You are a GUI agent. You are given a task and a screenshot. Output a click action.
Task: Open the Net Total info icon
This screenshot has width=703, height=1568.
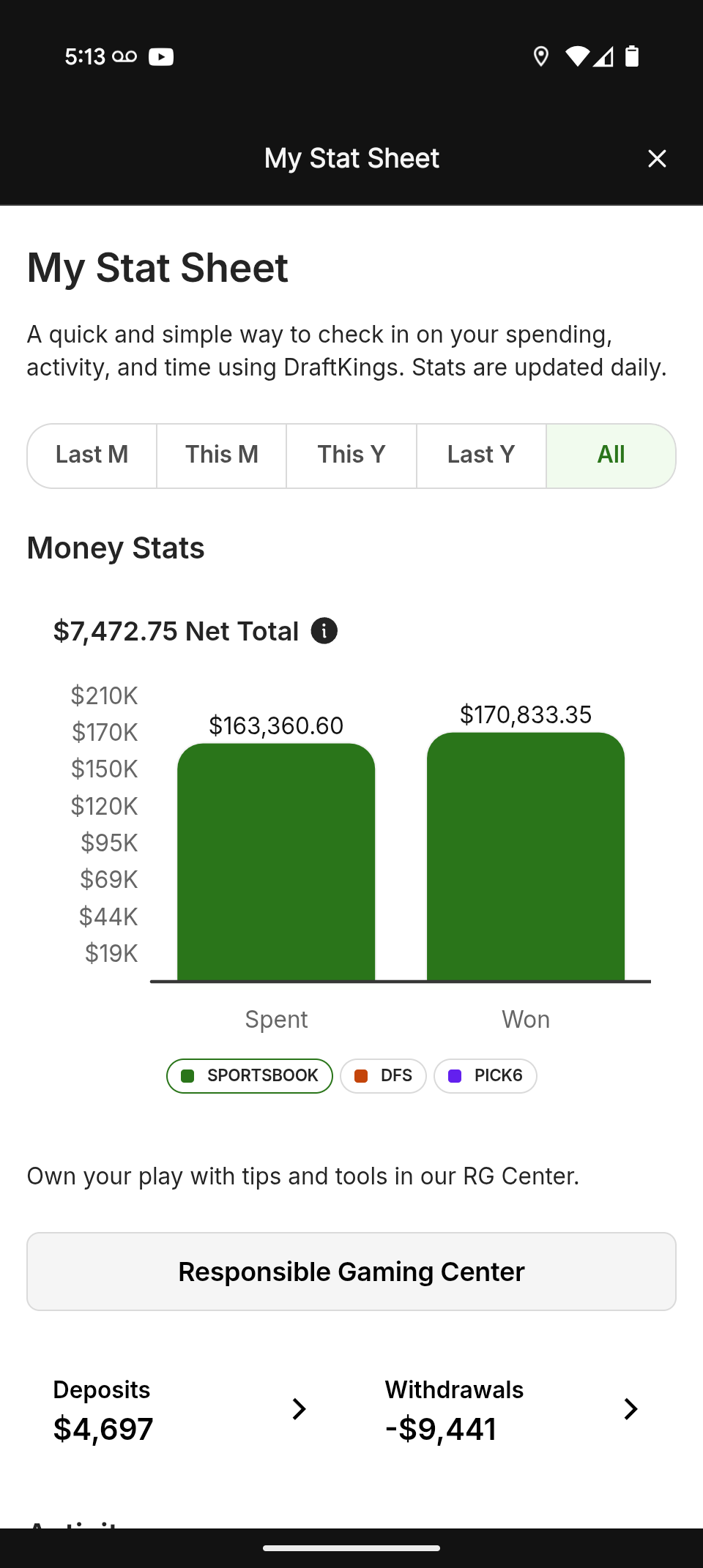tap(324, 630)
